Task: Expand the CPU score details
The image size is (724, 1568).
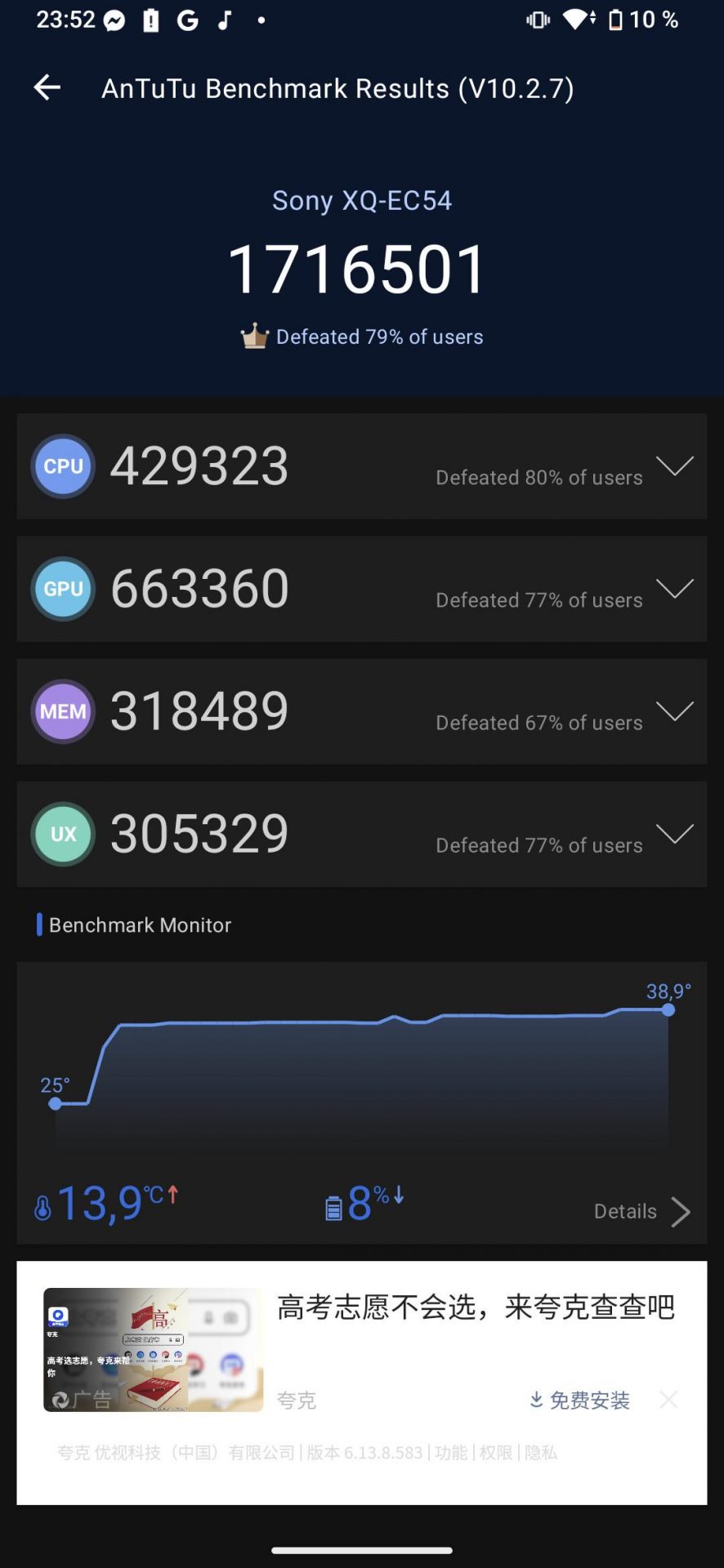Action: point(674,466)
